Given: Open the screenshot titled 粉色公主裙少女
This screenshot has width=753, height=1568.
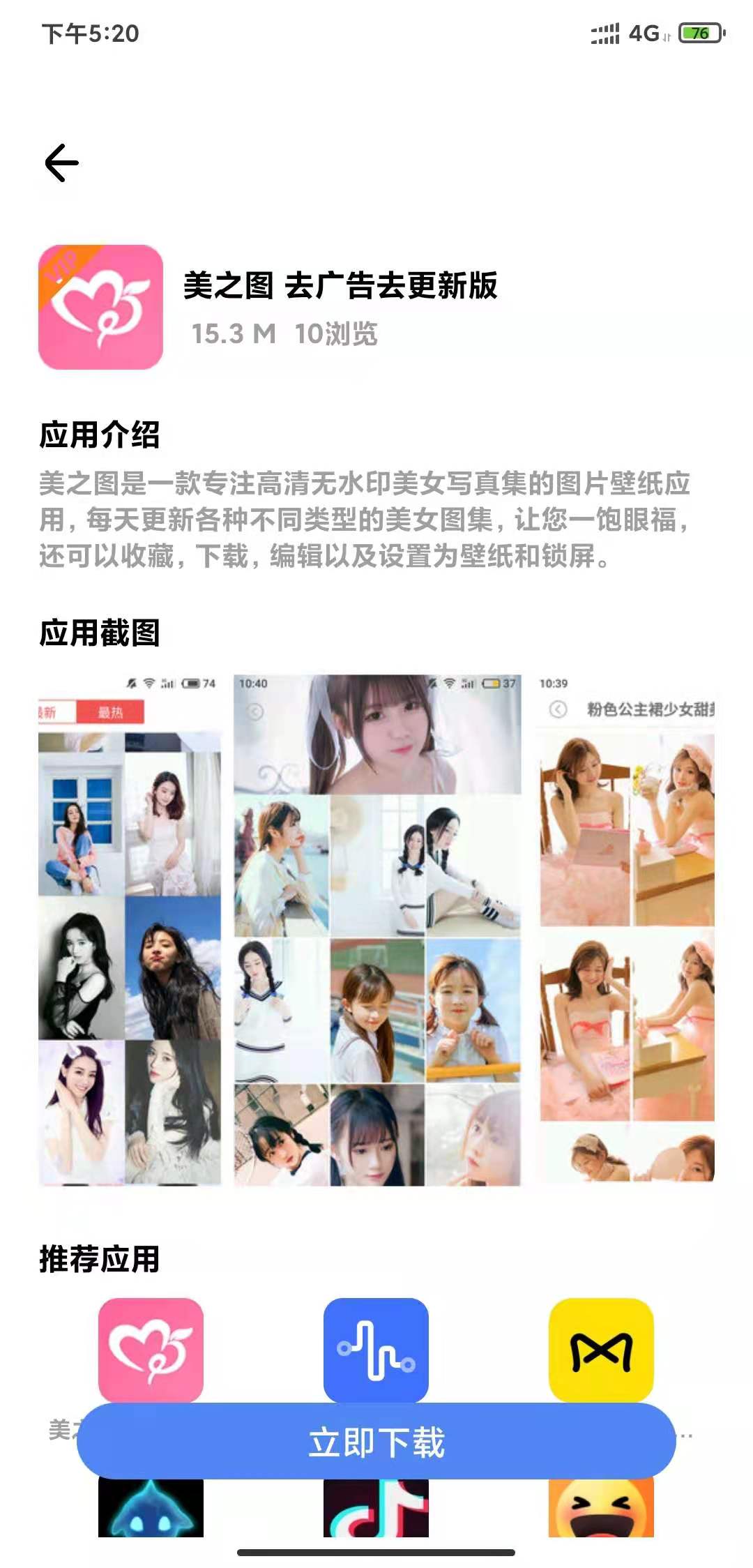Looking at the screenshot, I should [x=626, y=929].
